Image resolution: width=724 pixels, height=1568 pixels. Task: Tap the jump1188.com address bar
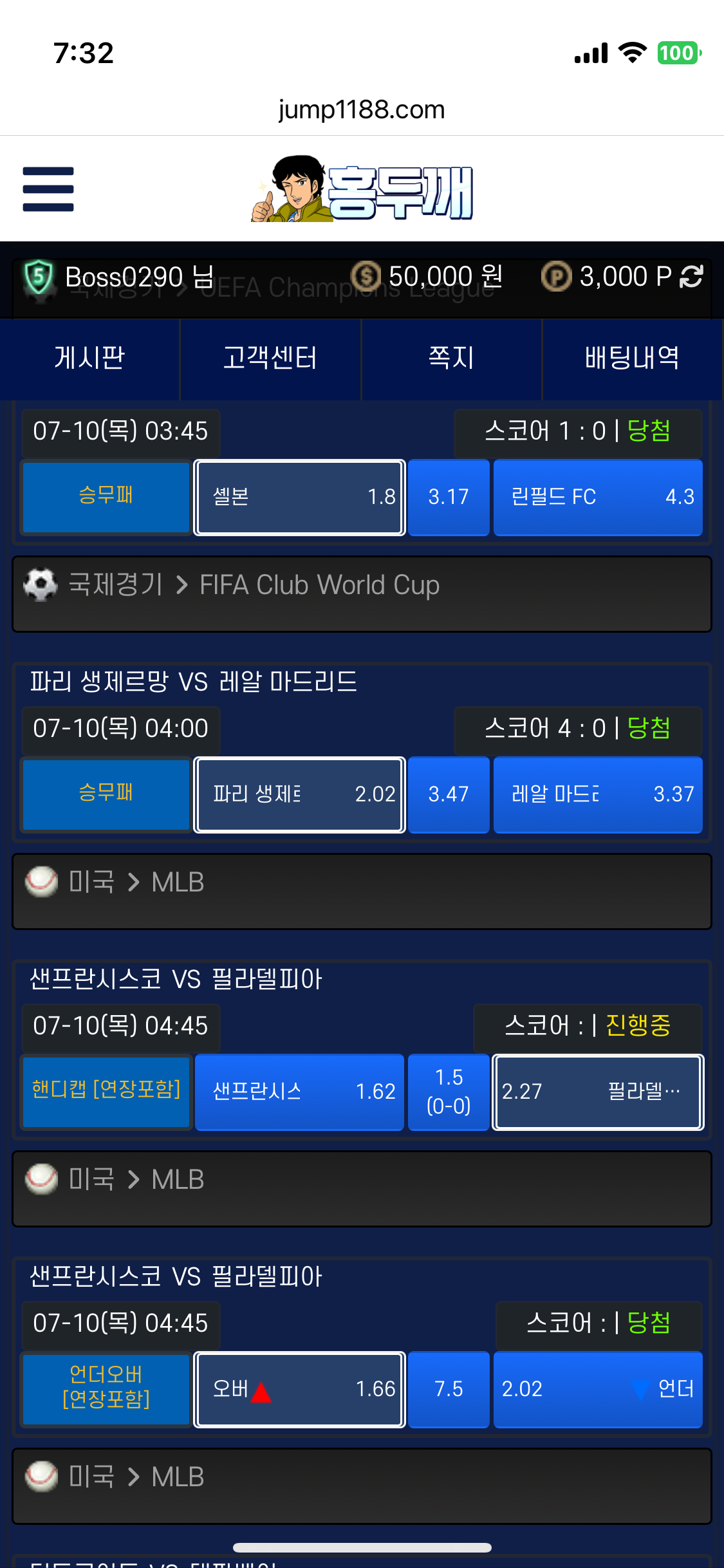click(362, 110)
